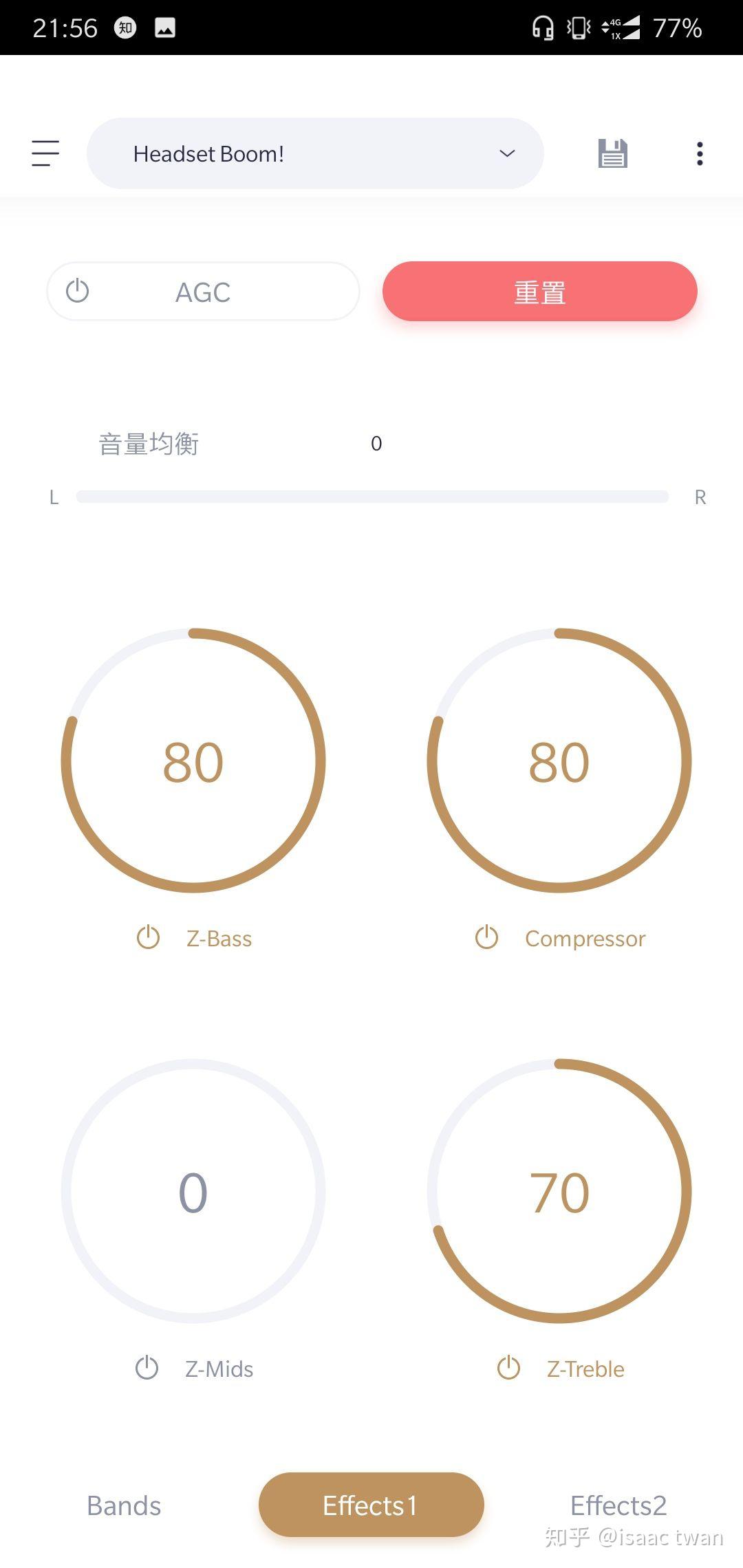
Task: Click the Z-Bass power icon
Action: [147, 937]
